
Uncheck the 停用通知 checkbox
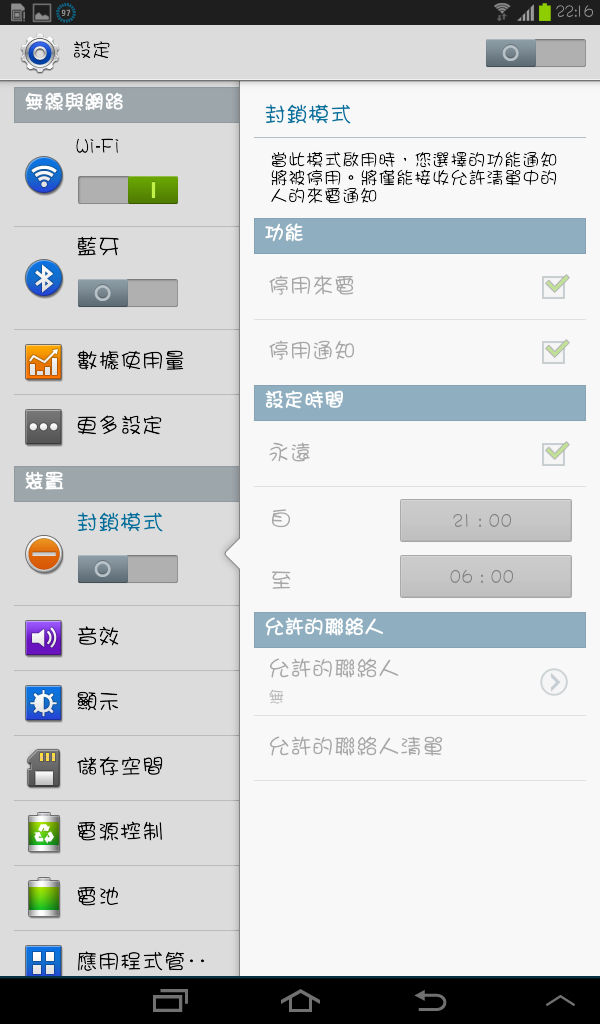(x=555, y=351)
